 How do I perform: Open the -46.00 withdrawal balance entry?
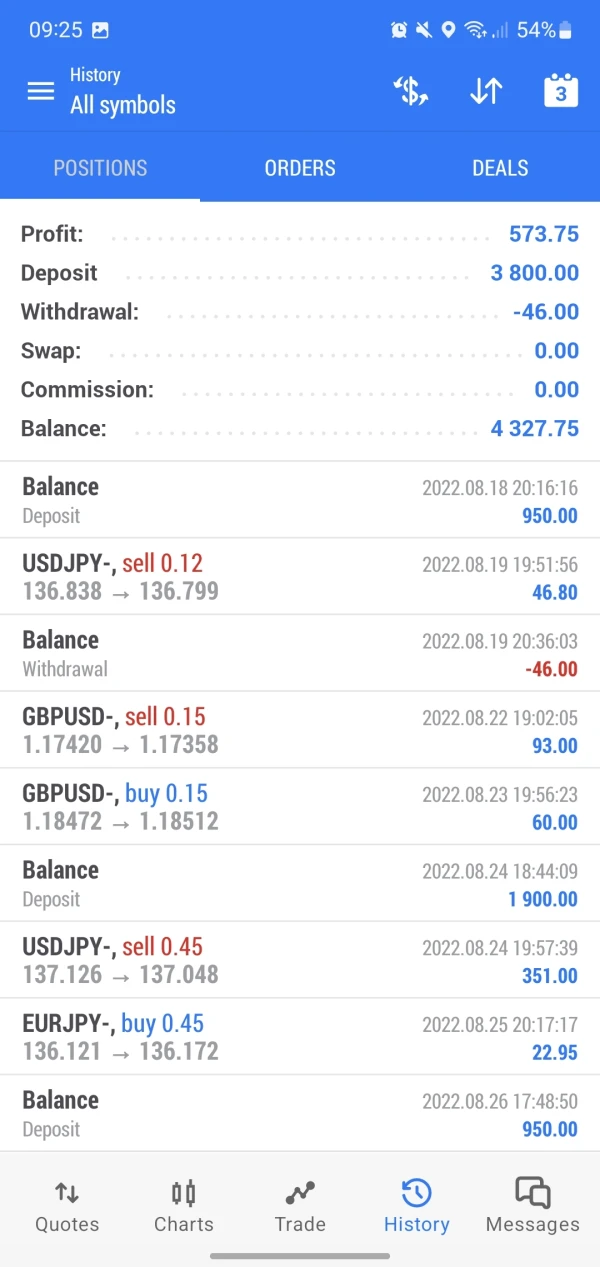[x=300, y=654]
